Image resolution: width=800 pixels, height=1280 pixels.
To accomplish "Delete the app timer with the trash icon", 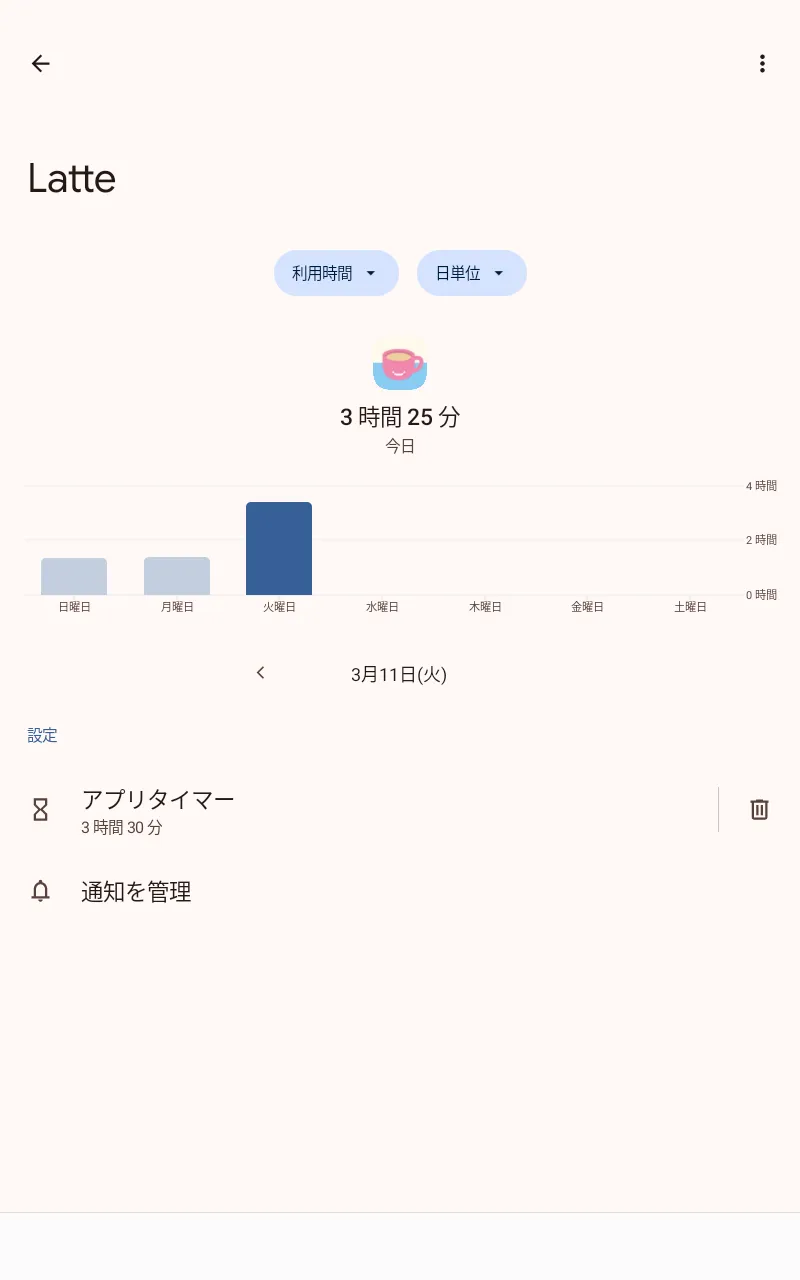I will pyautogui.click(x=760, y=810).
